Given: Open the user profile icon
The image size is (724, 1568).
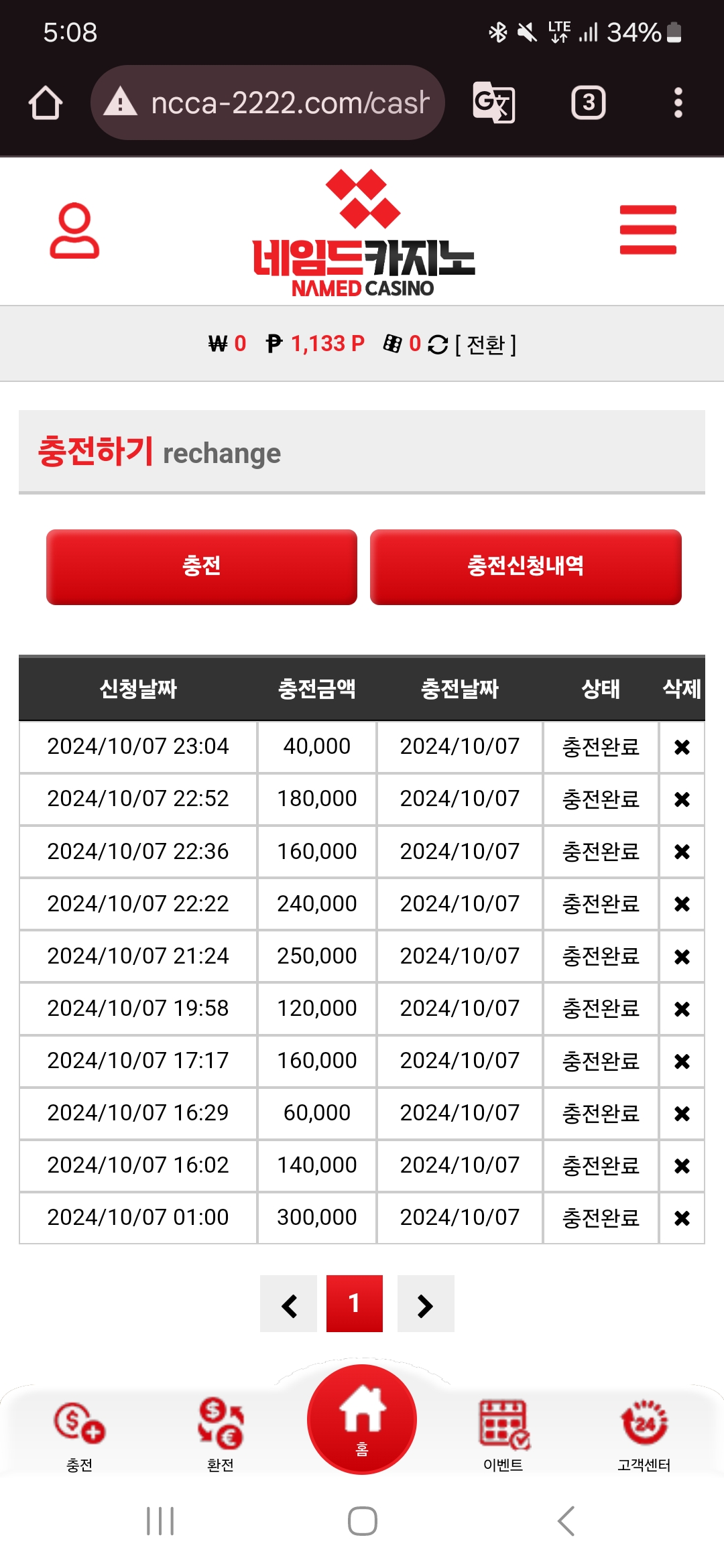Looking at the screenshot, I should (74, 231).
